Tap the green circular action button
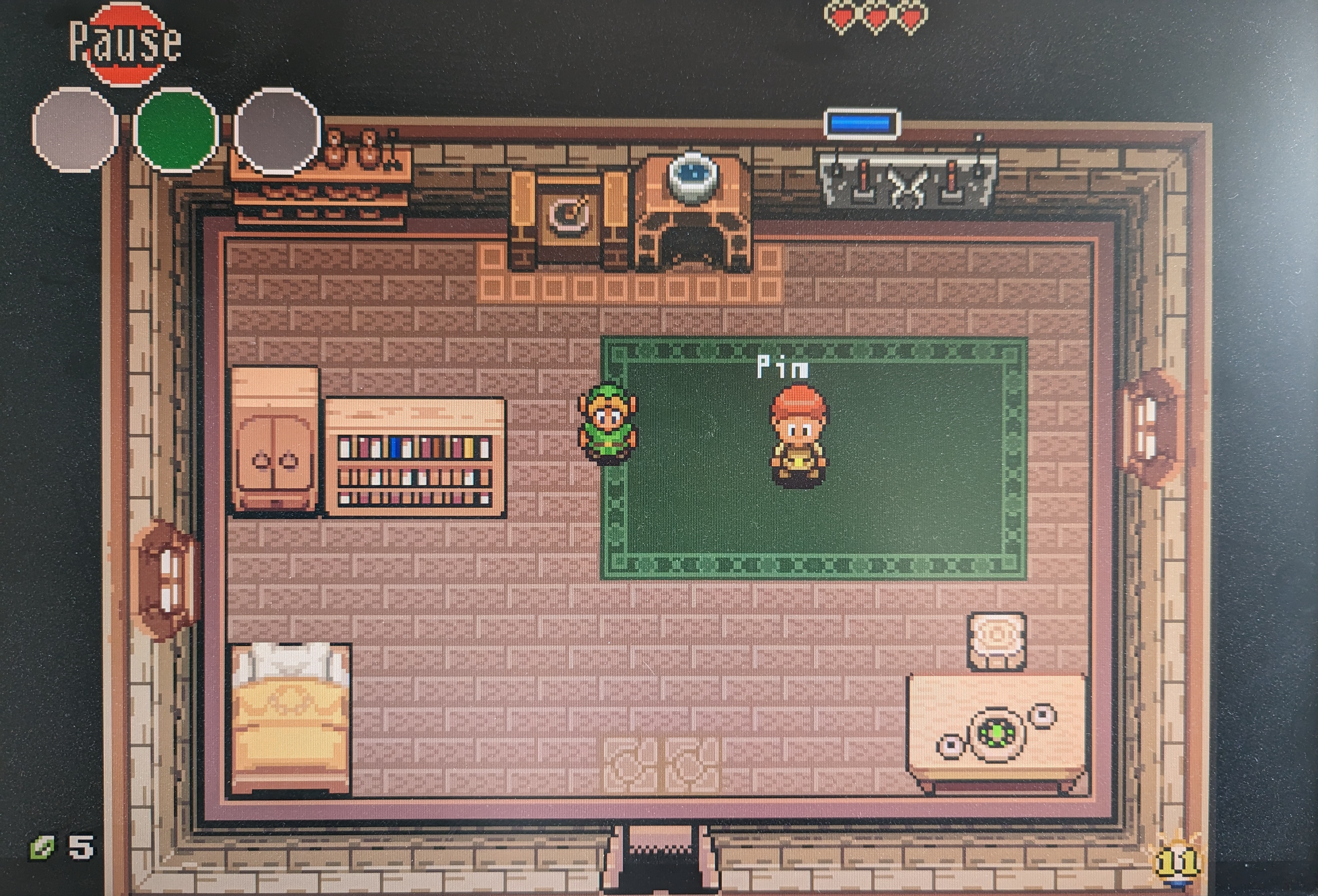This screenshot has width=1318, height=896. 176,129
